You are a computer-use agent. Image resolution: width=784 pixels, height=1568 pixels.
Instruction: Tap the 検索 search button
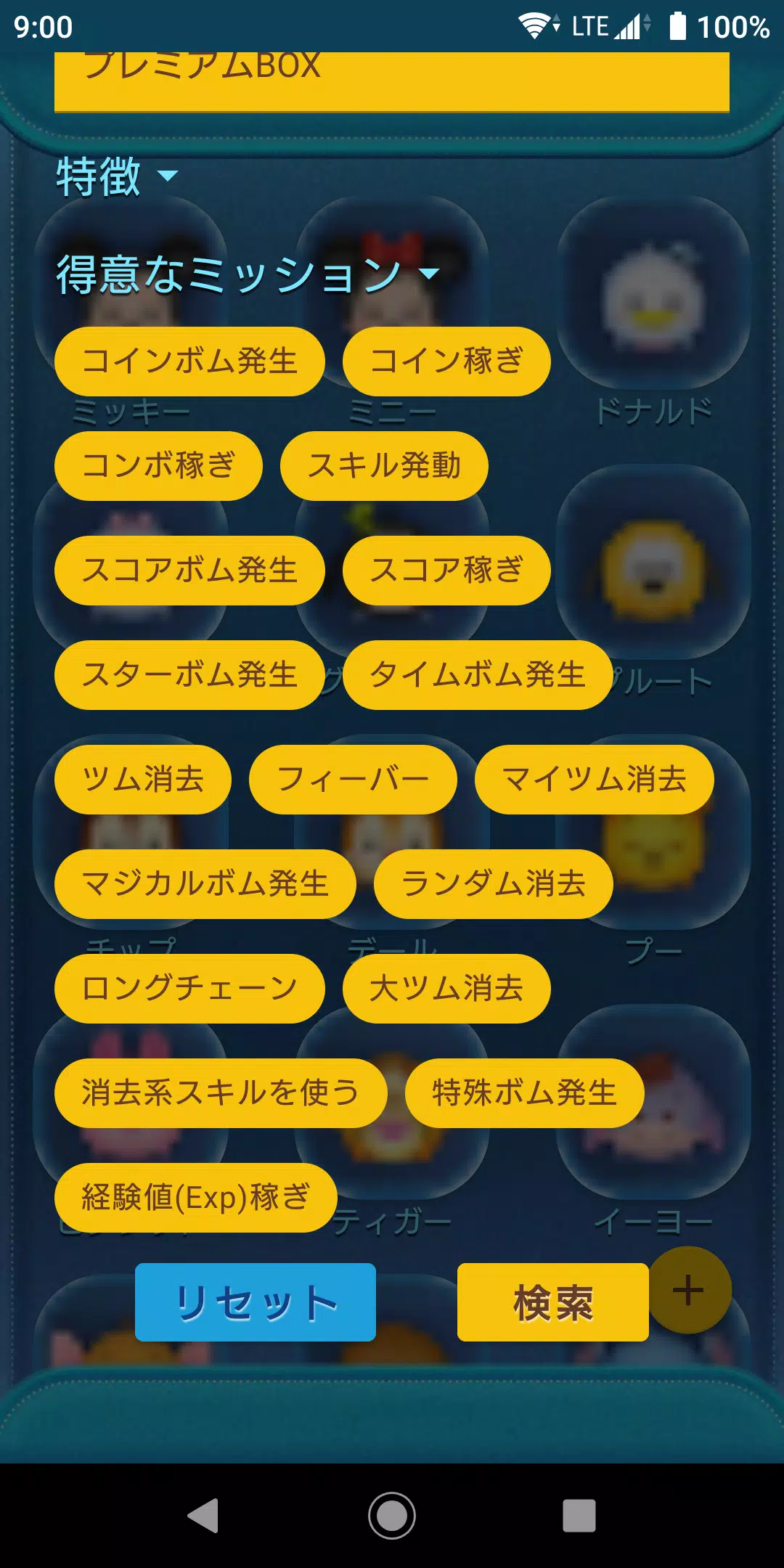pos(552,1302)
